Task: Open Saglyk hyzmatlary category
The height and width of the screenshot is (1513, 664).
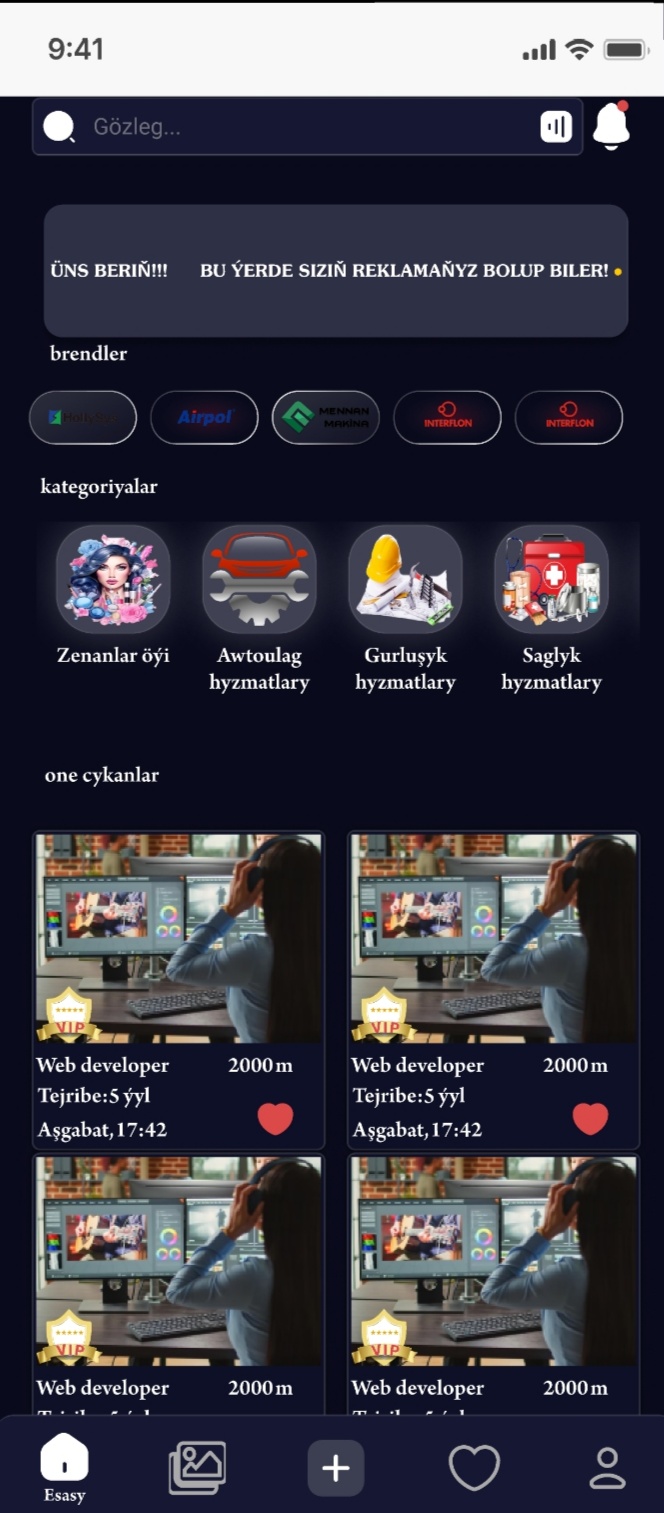Action: [551, 580]
